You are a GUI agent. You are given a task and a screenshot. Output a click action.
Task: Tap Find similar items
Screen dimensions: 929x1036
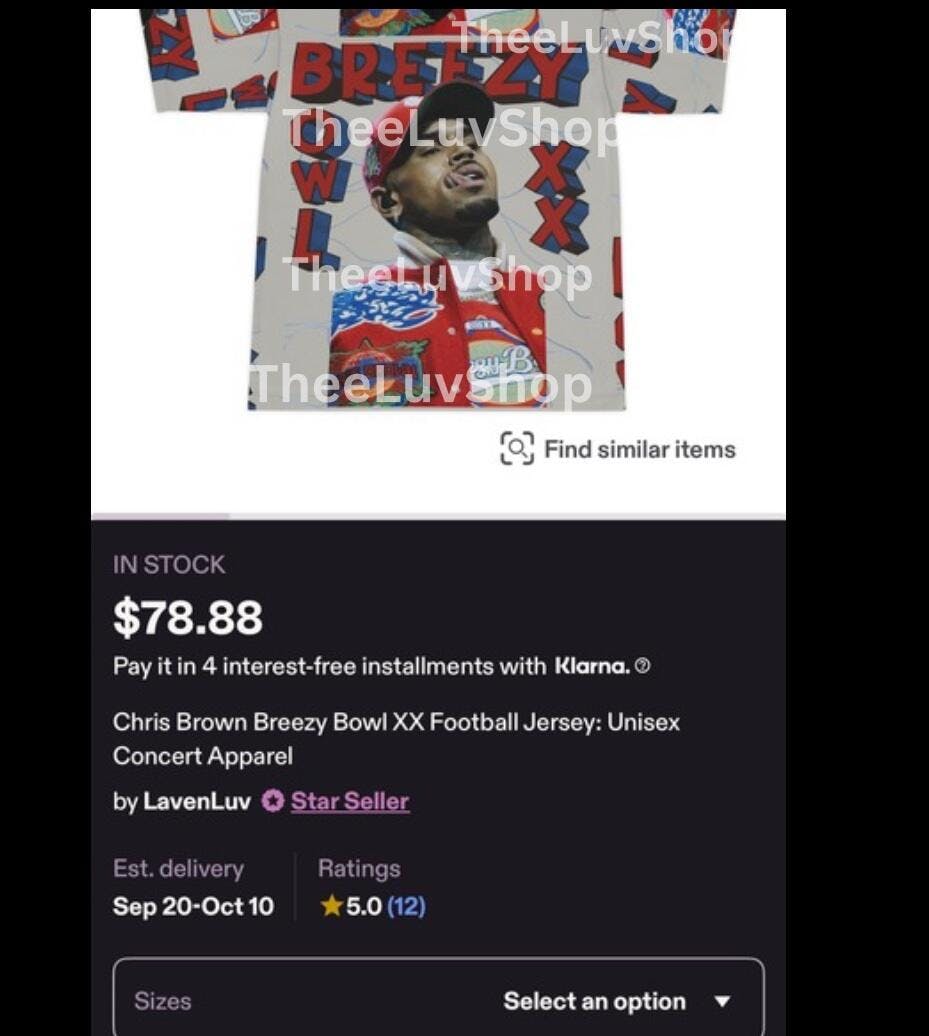point(618,449)
